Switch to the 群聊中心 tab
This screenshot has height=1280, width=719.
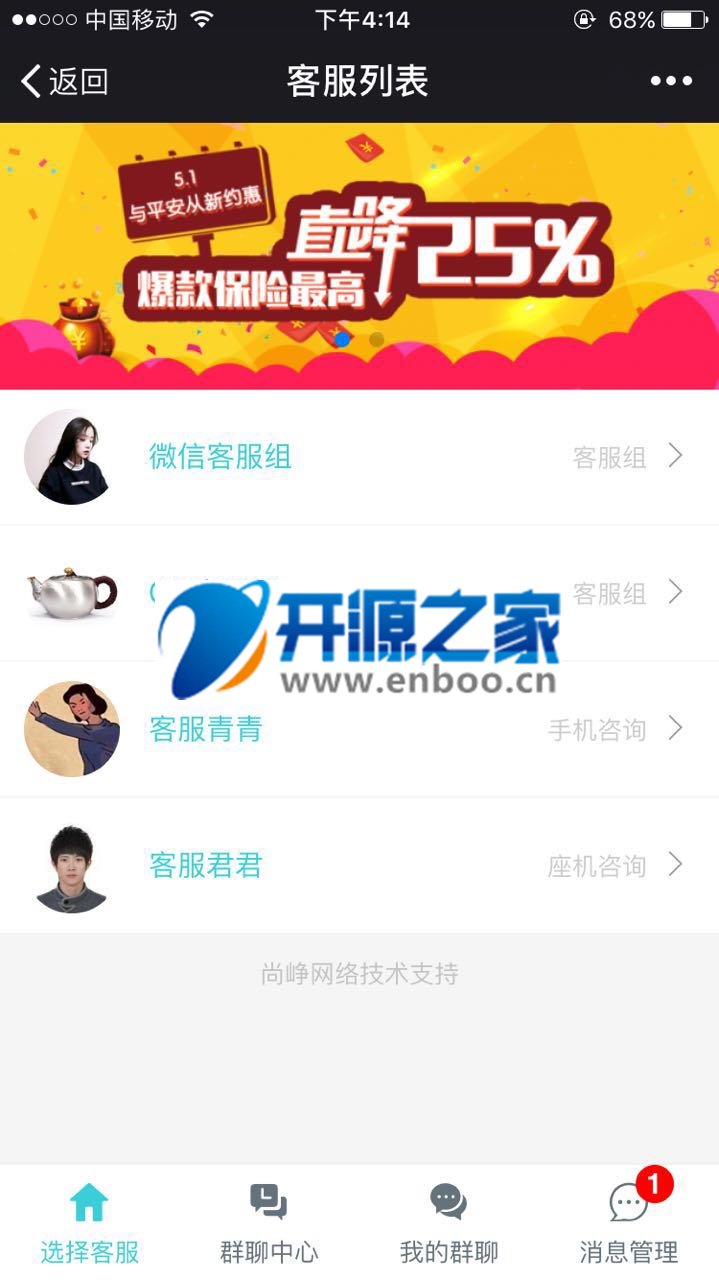(x=269, y=1222)
